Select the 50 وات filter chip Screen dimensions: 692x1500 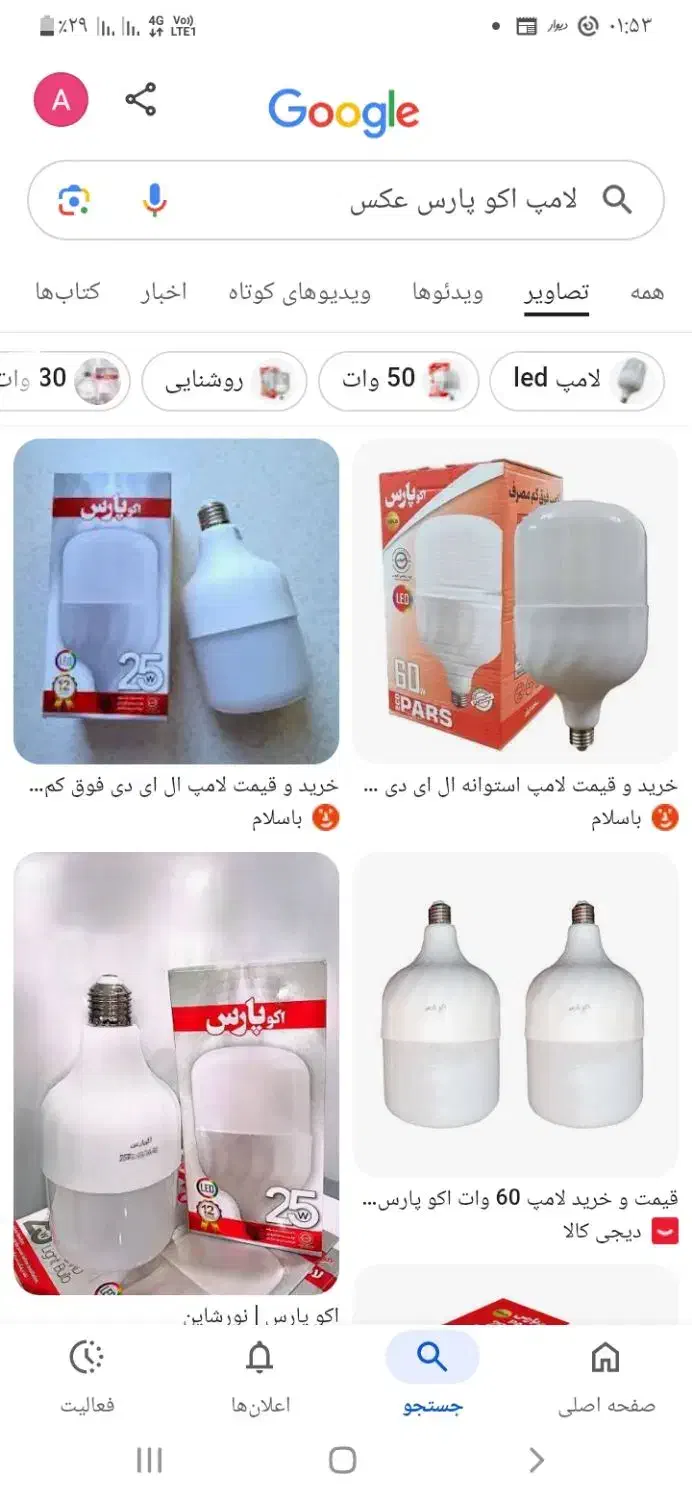coord(398,380)
